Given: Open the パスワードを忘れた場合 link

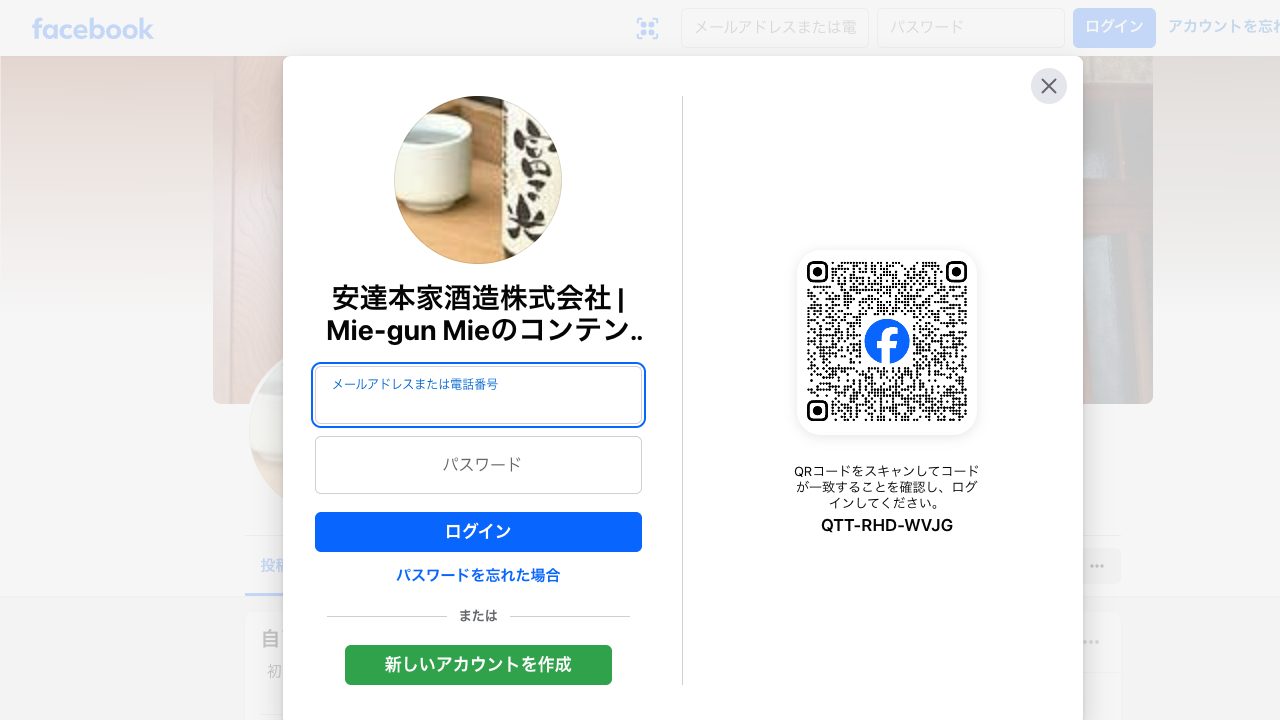Looking at the screenshot, I should (478, 576).
